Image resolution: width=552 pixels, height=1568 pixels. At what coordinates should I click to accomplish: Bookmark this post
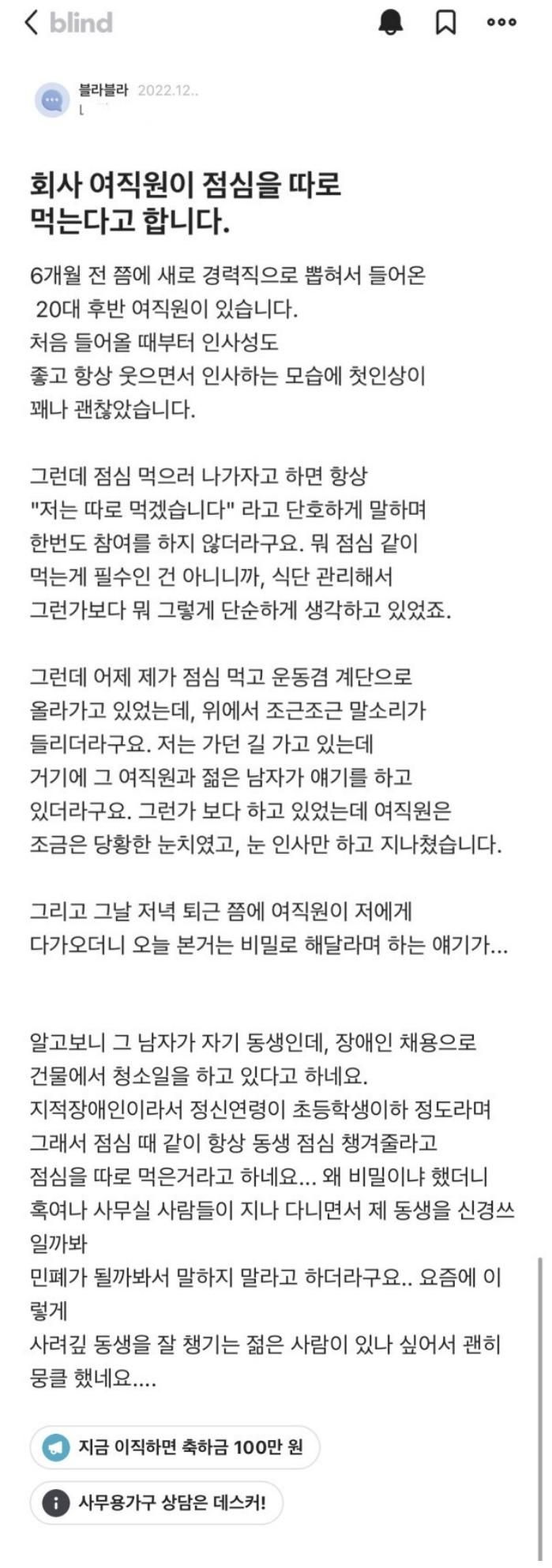click(445, 23)
